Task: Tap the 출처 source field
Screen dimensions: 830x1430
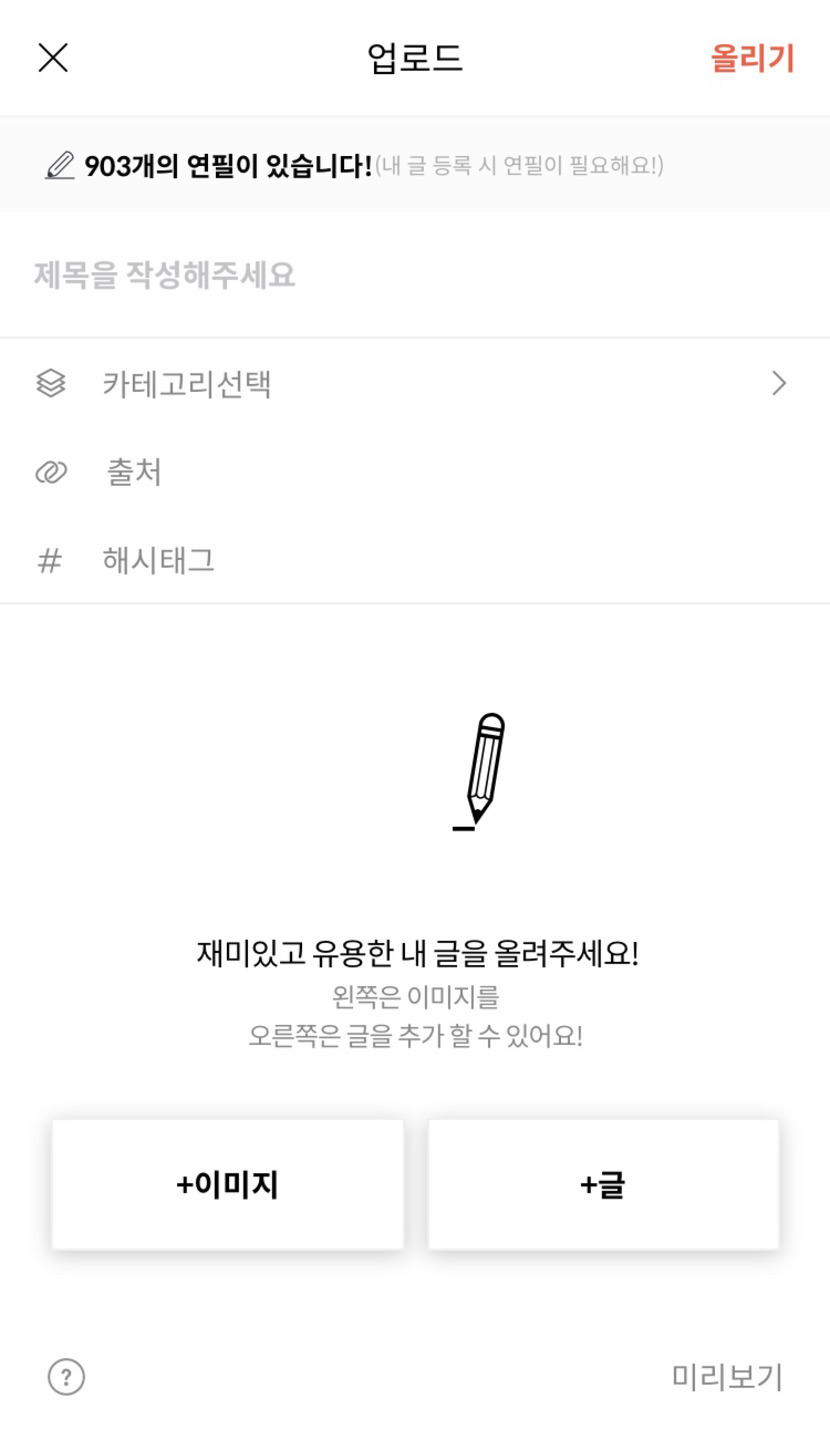Action: pyautogui.click(x=415, y=472)
